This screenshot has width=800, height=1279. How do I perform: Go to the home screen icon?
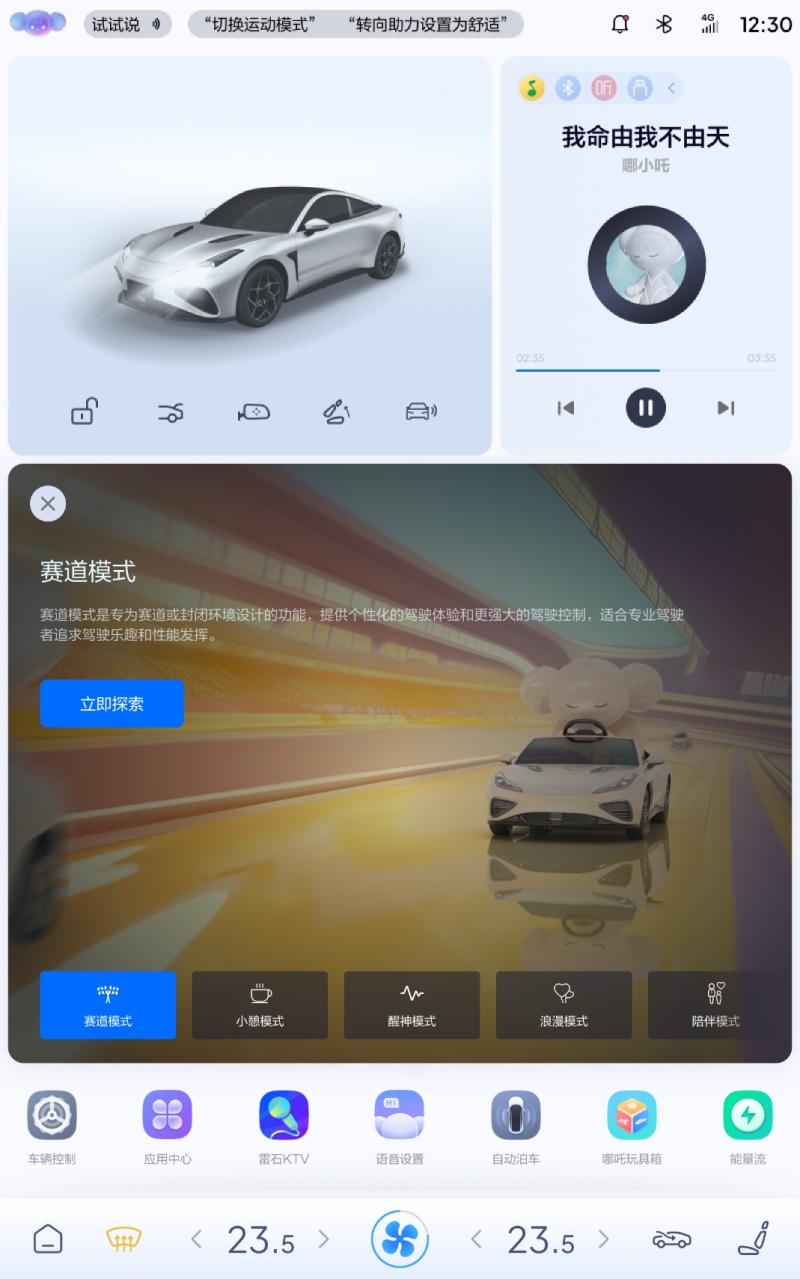point(47,1240)
